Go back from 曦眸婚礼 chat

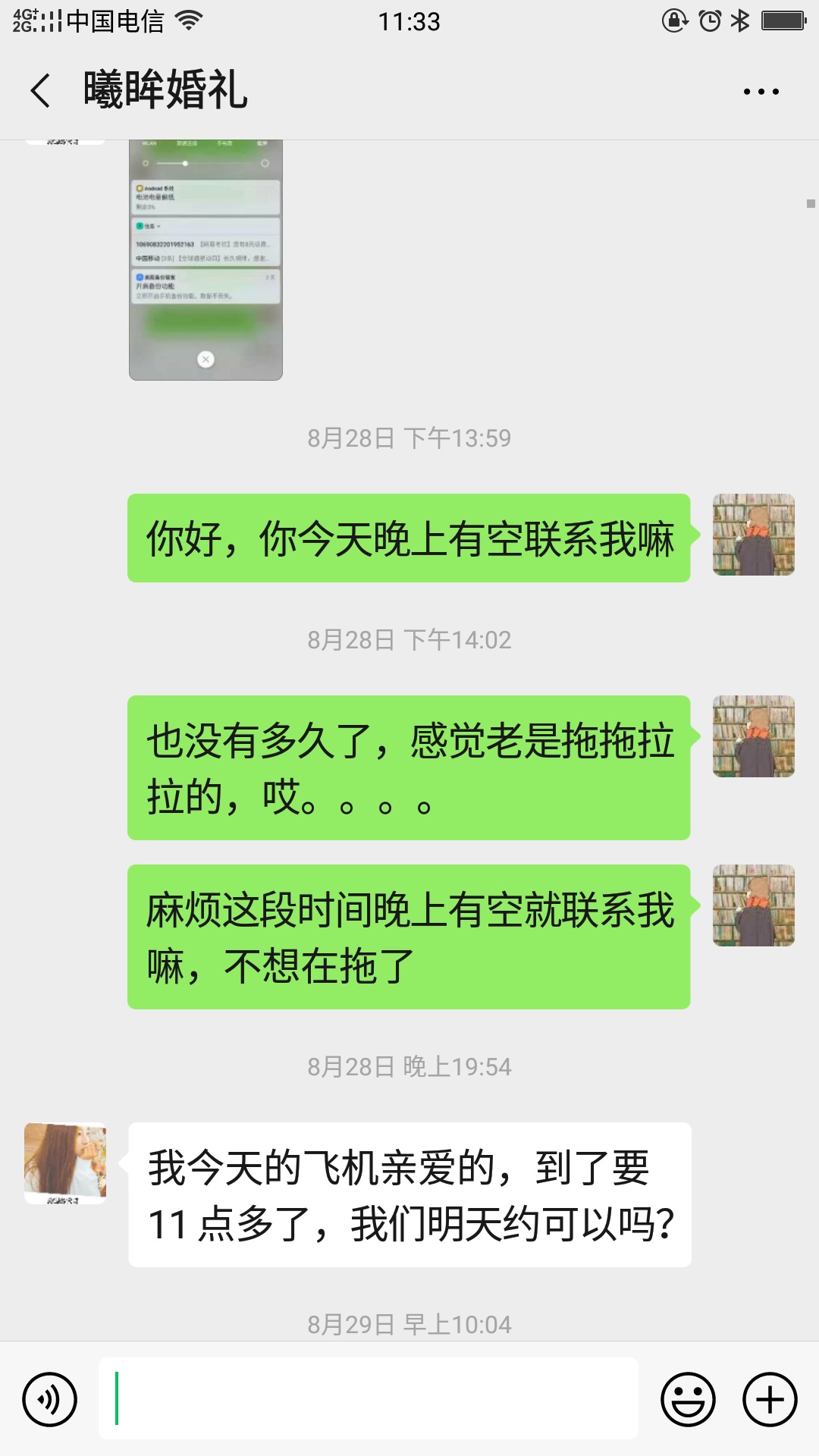[41, 91]
